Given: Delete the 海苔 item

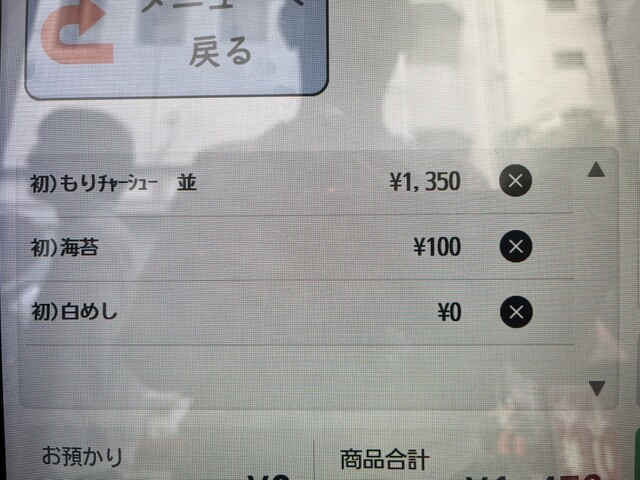Looking at the screenshot, I should [x=515, y=246].
